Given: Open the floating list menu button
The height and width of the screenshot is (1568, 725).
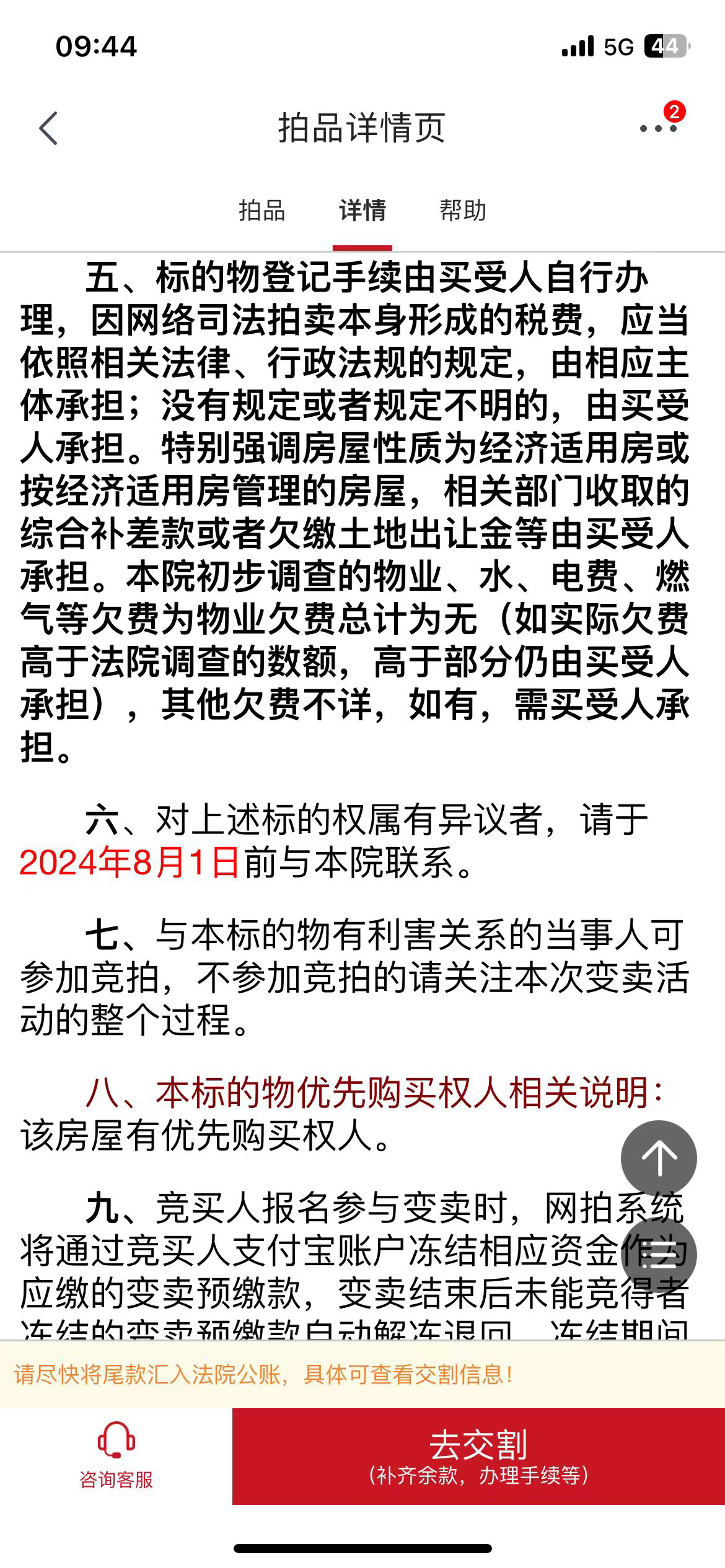Looking at the screenshot, I should point(659,1255).
